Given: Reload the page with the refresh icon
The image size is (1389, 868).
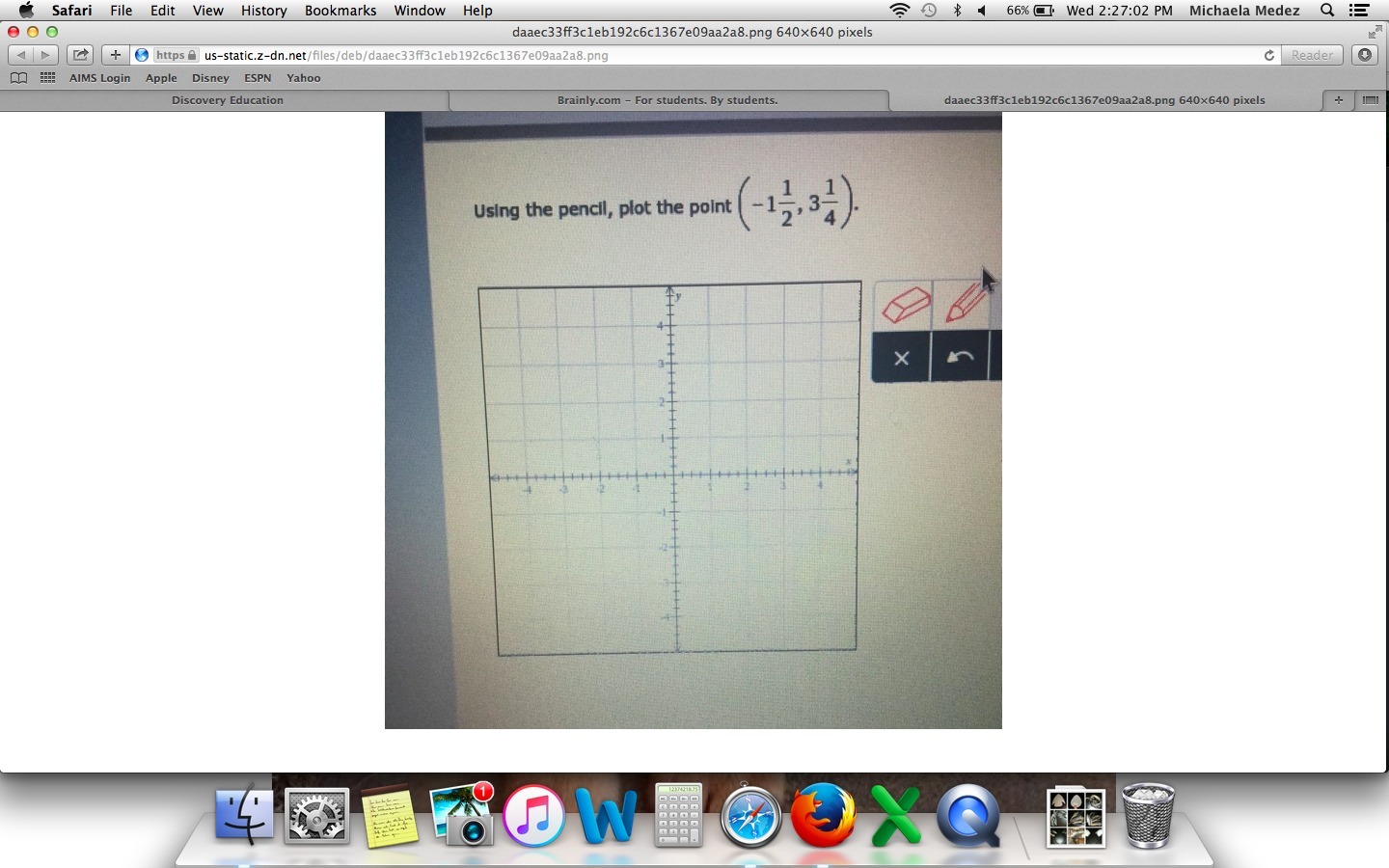Looking at the screenshot, I should pos(1269,55).
